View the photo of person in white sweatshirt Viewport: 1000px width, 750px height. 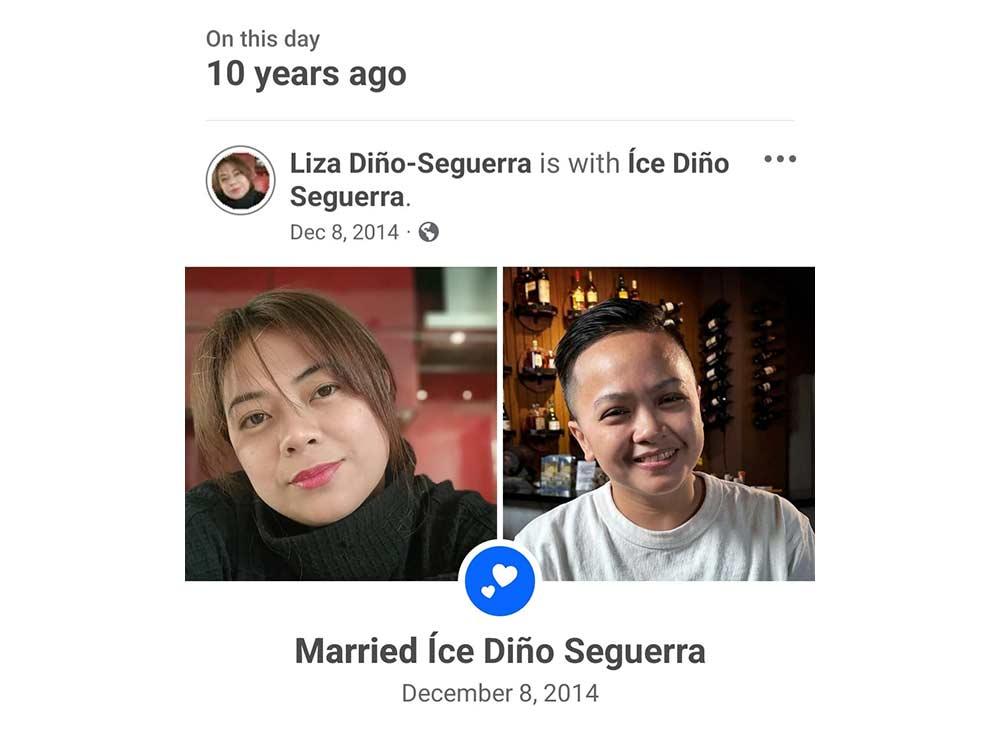pos(658,423)
